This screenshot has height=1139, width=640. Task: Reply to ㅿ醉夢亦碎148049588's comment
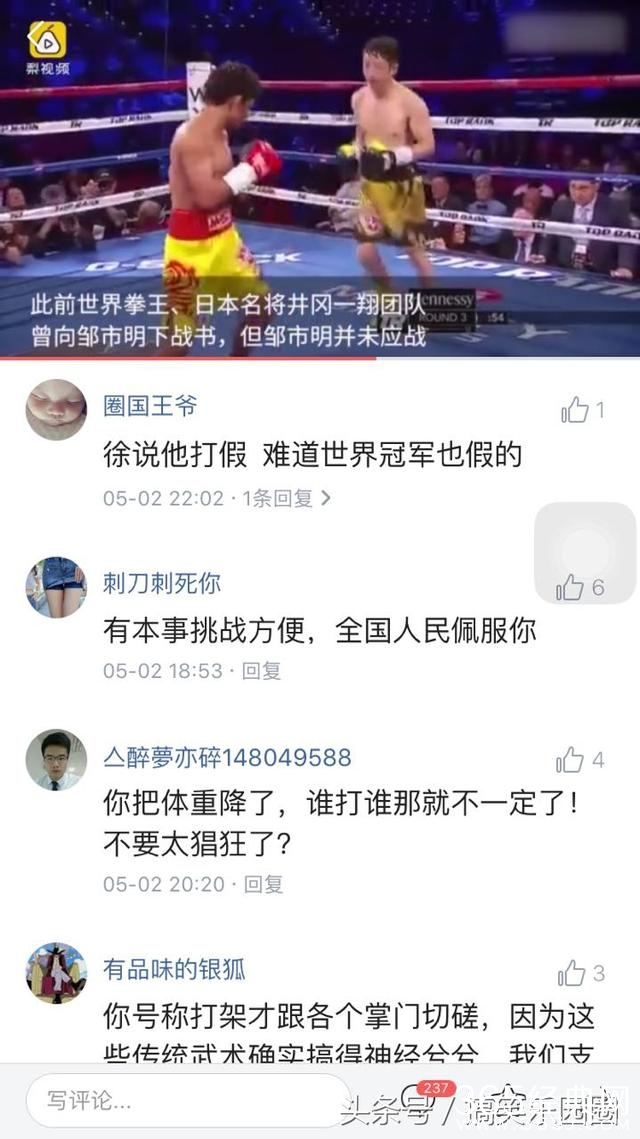[x=264, y=884]
